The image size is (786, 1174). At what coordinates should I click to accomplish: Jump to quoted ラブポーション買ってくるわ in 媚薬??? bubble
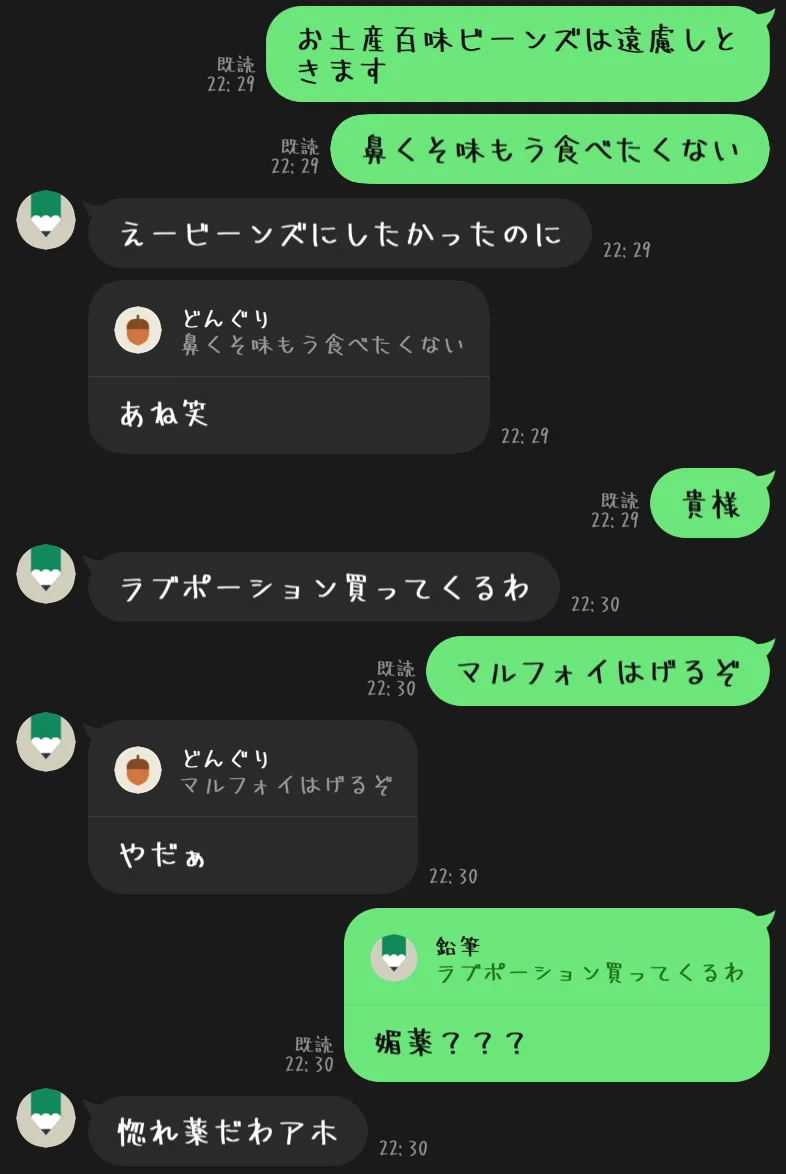pyautogui.click(x=557, y=958)
